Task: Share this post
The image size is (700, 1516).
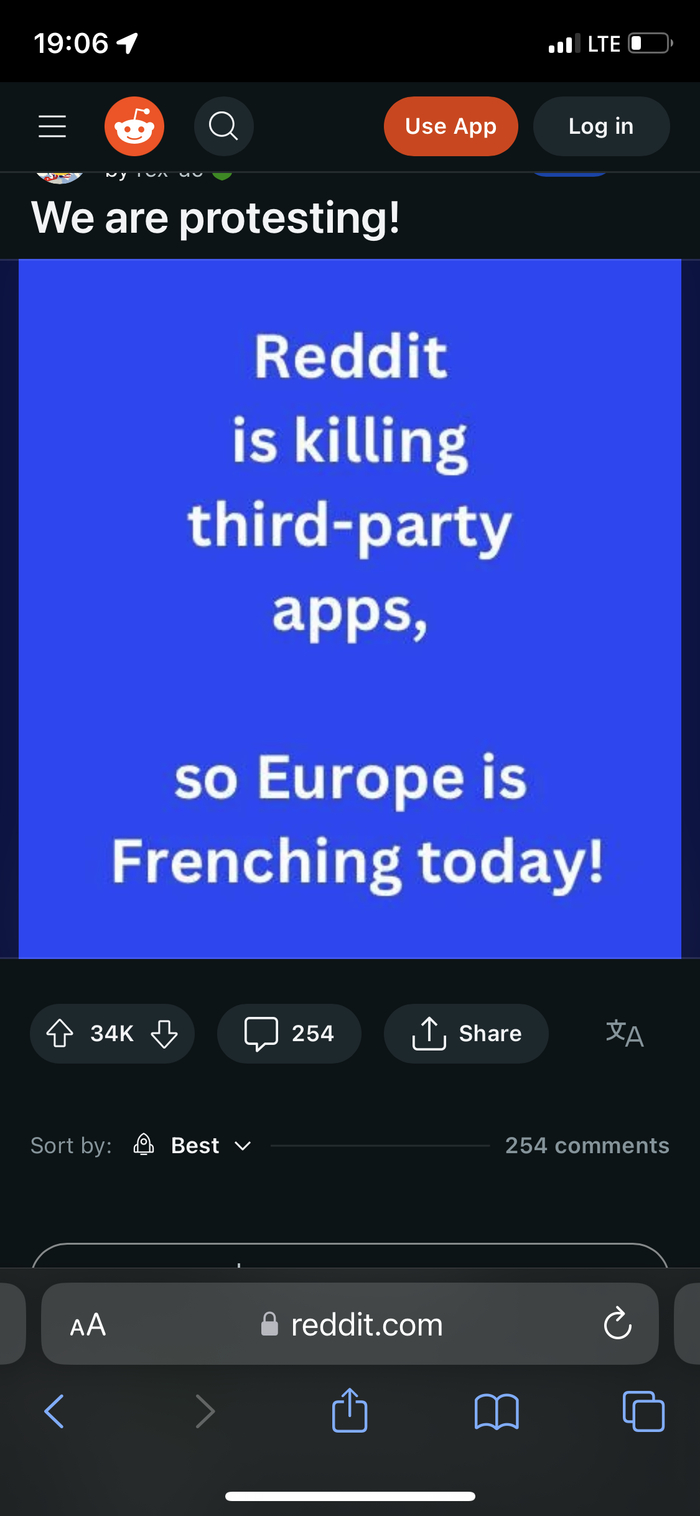Action: pyautogui.click(x=466, y=1033)
